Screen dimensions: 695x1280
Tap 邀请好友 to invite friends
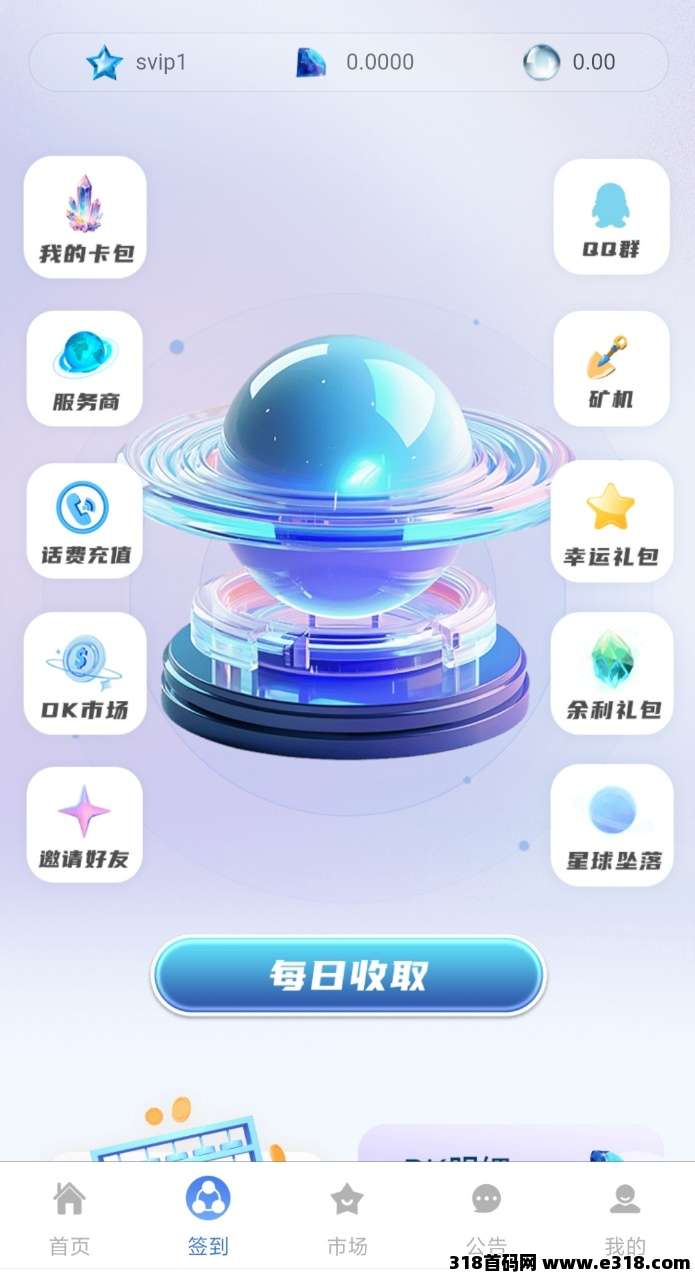tap(85, 825)
